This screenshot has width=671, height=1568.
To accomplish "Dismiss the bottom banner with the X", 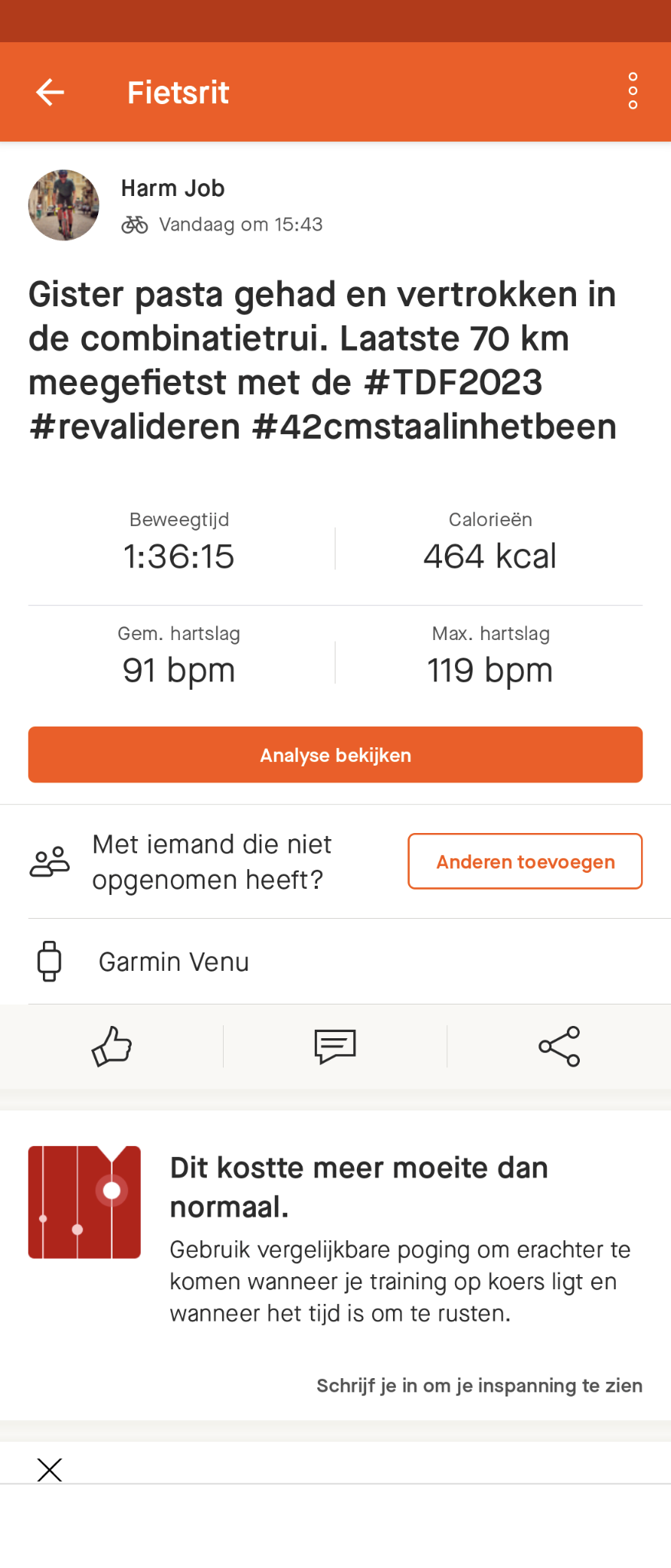I will click(50, 1469).
